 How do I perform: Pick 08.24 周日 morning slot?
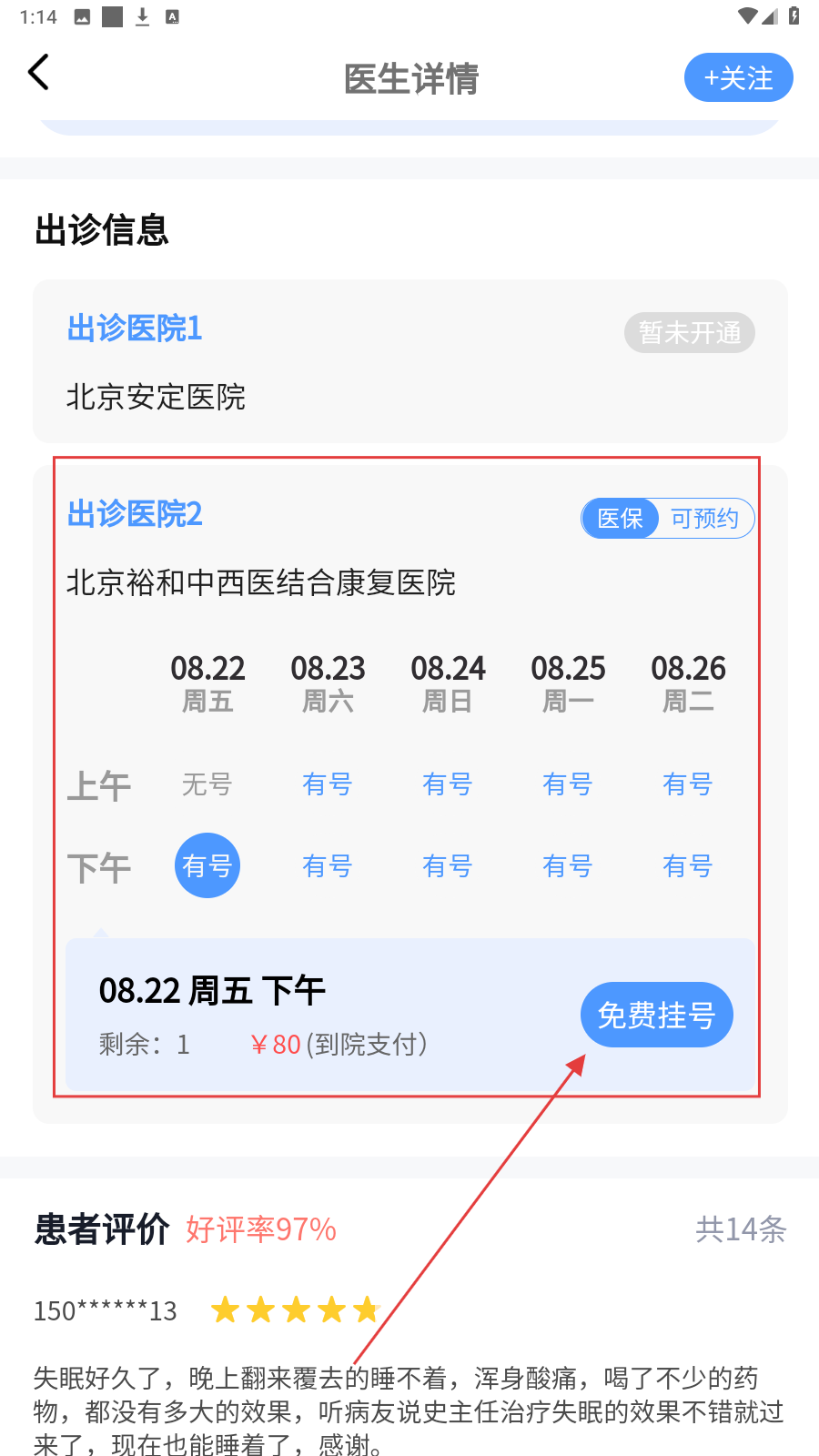point(448,784)
